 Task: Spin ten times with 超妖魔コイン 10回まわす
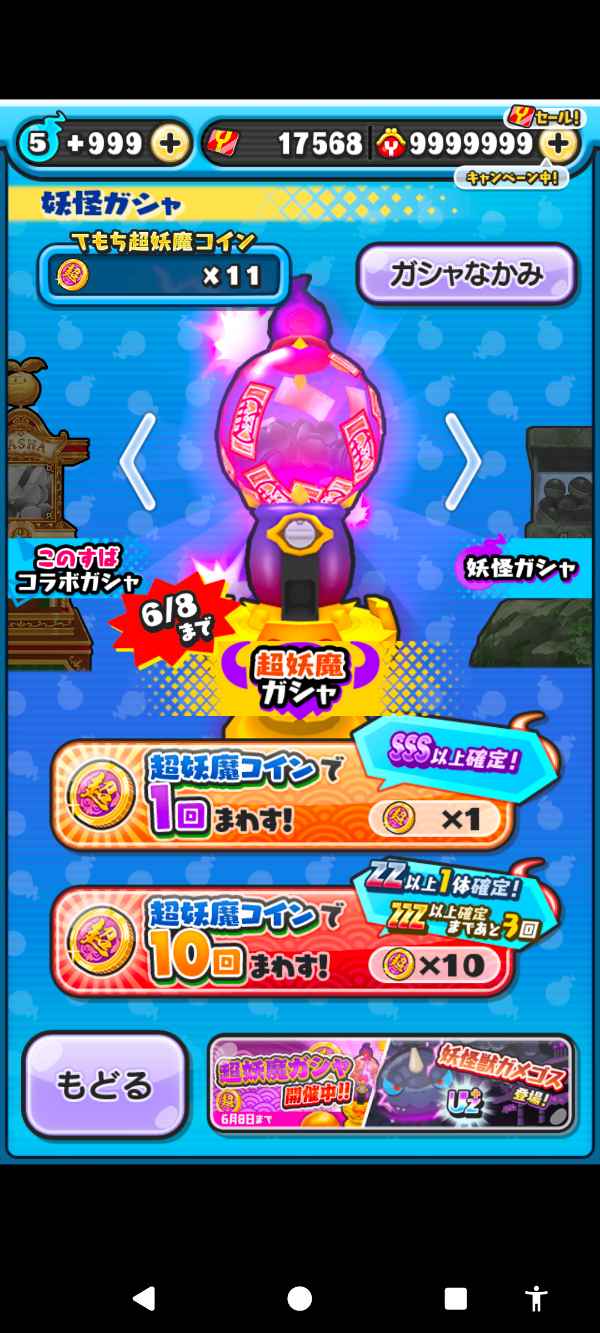[283, 940]
